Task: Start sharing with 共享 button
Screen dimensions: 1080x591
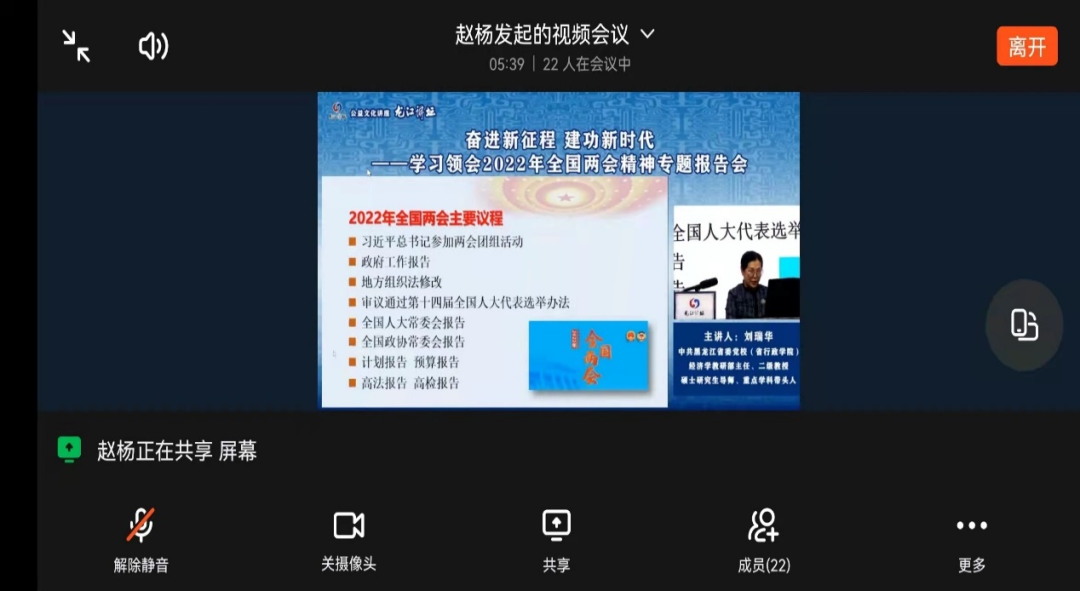Action: [x=556, y=540]
